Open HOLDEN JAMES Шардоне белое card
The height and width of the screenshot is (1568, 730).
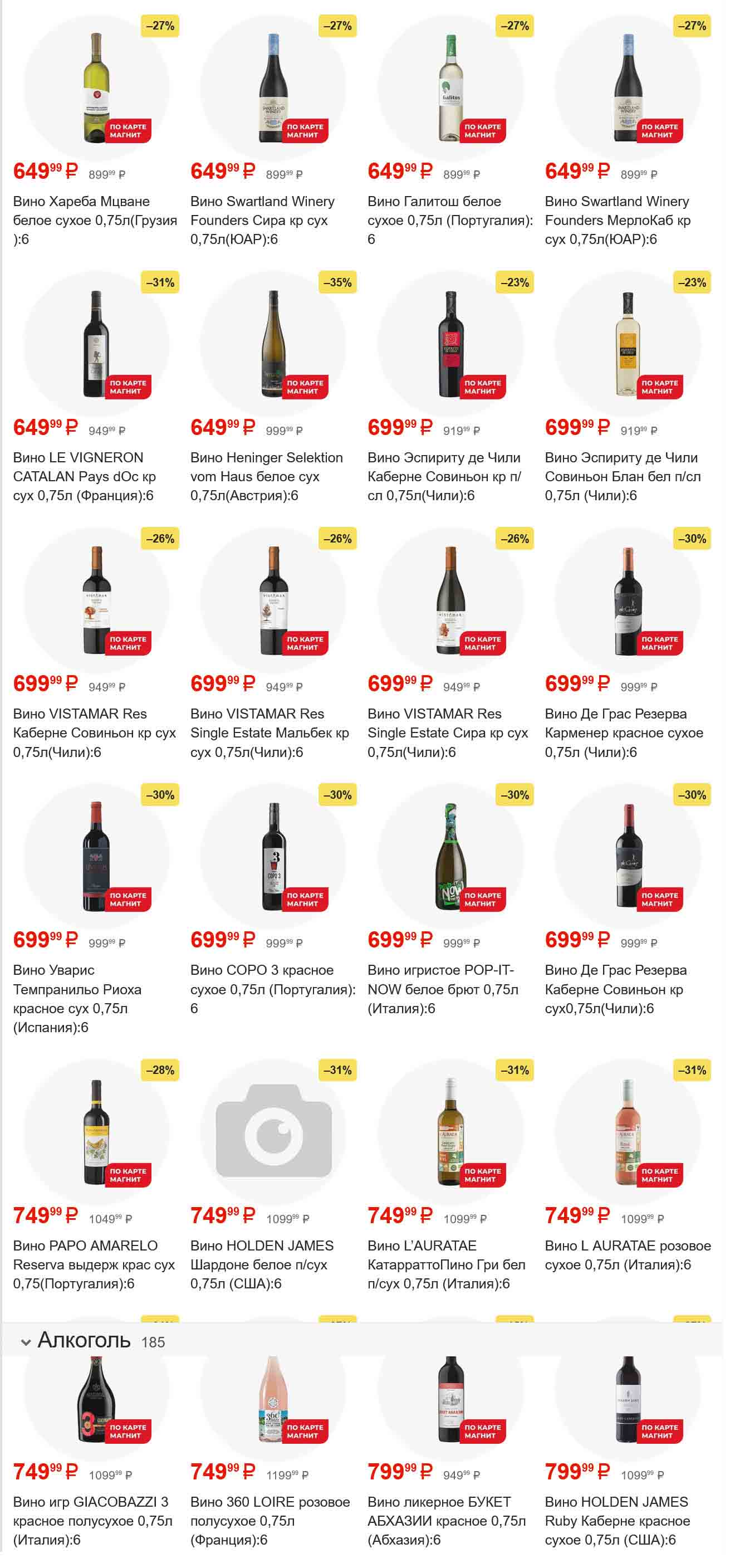(x=273, y=1132)
